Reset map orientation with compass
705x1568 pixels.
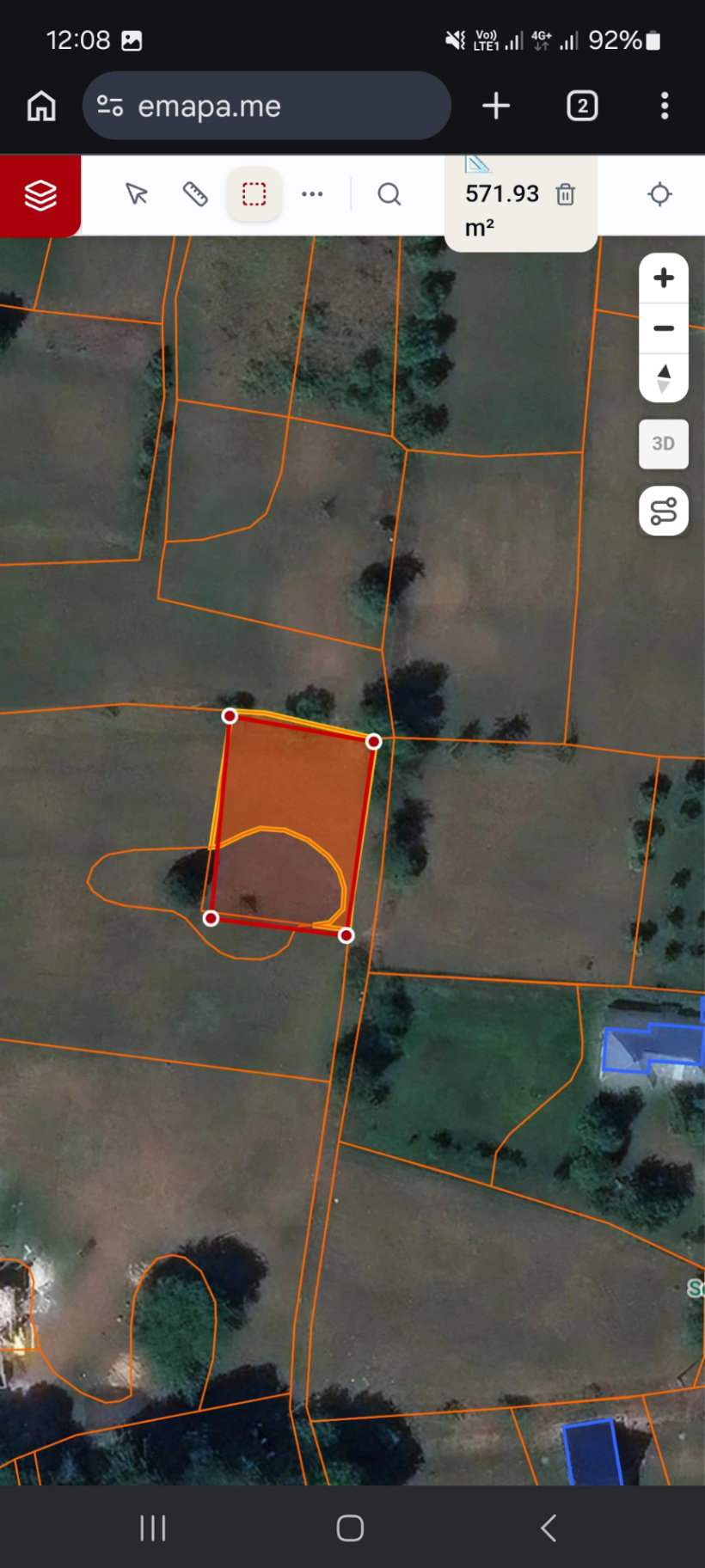pyautogui.click(x=664, y=378)
